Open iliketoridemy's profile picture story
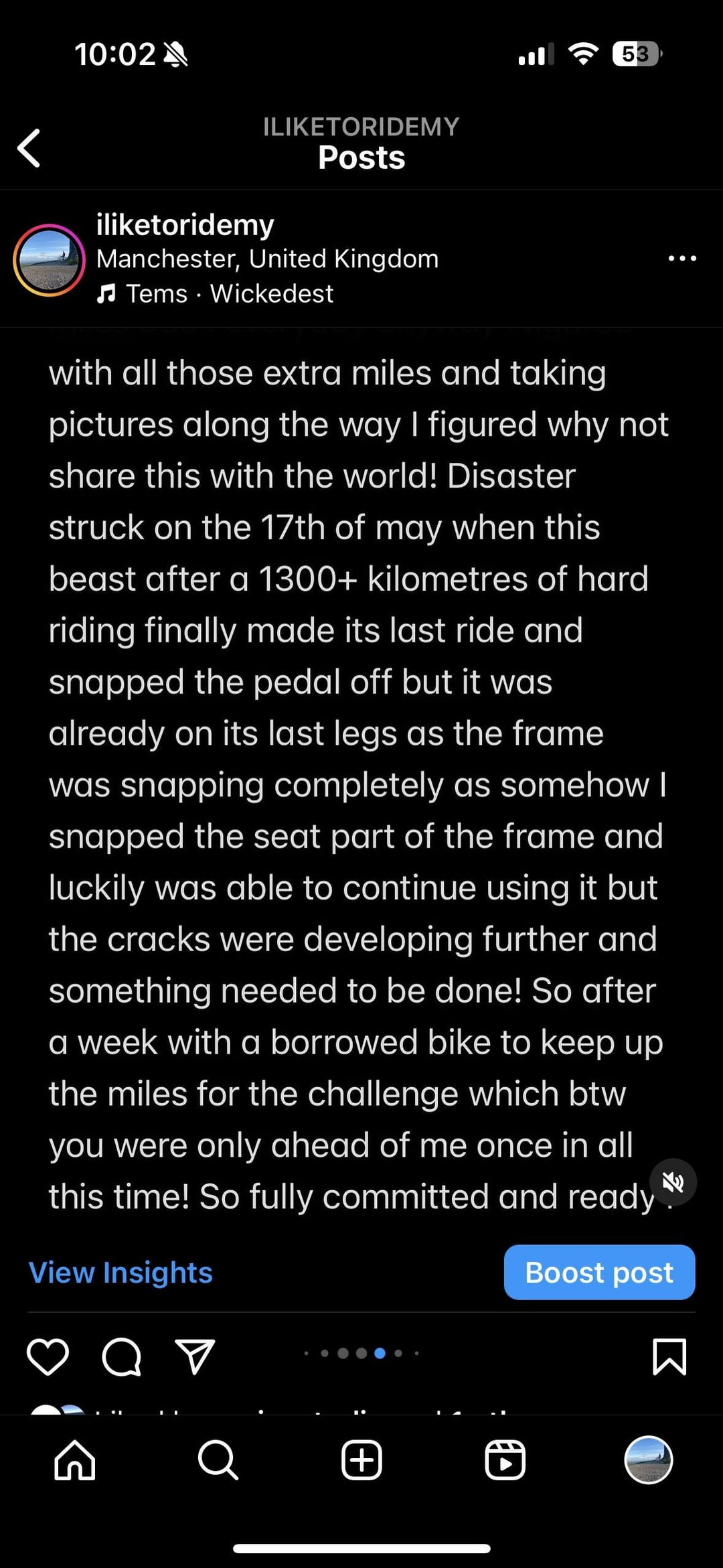723x1568 pixels. 49,260
